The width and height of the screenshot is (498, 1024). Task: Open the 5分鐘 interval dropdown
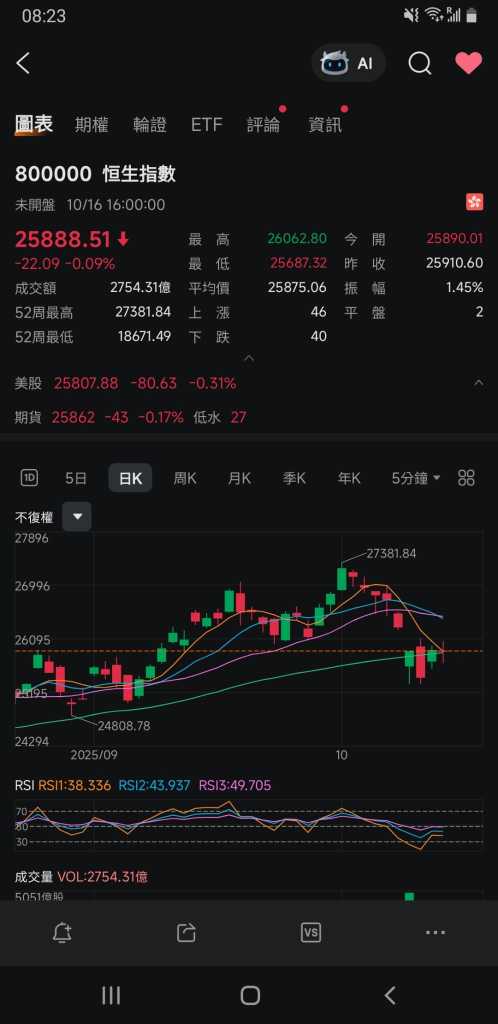click(x=416, y=478)
